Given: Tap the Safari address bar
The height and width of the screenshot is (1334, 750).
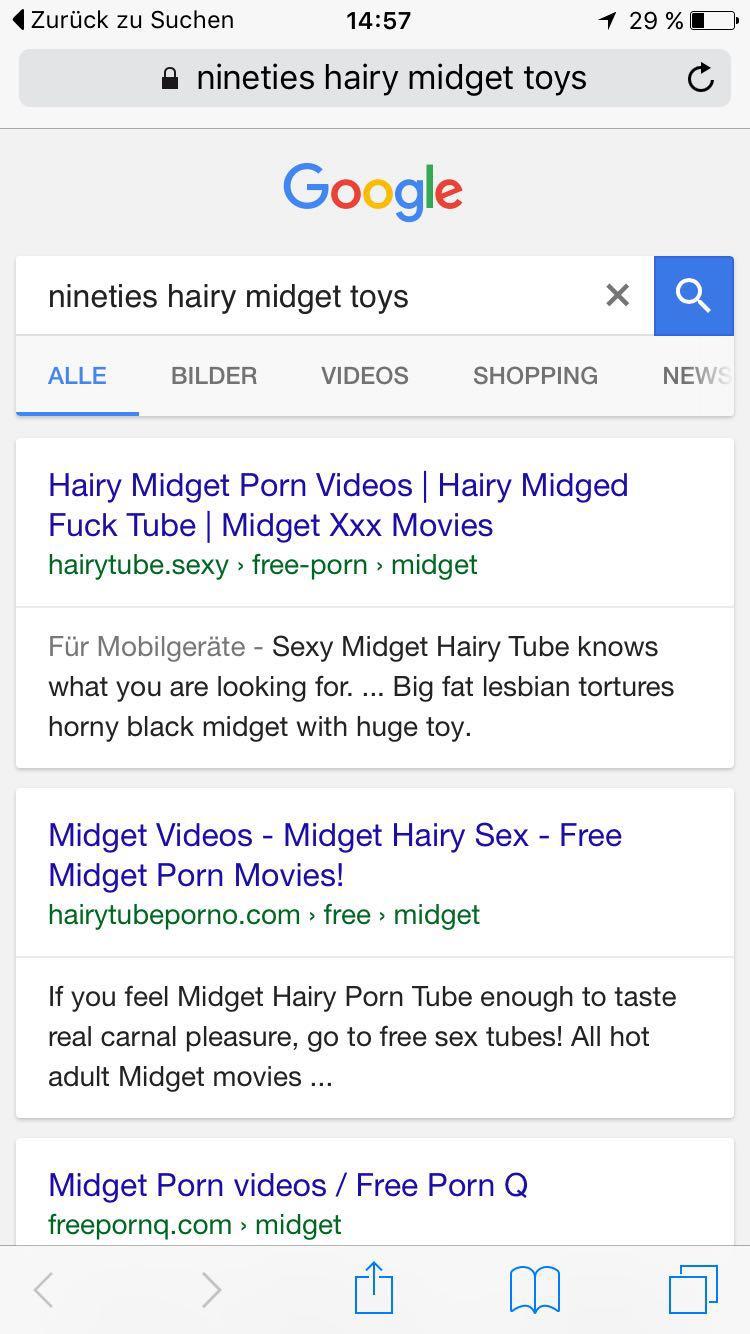Looking at the screenshot, I should coord(375,78).
